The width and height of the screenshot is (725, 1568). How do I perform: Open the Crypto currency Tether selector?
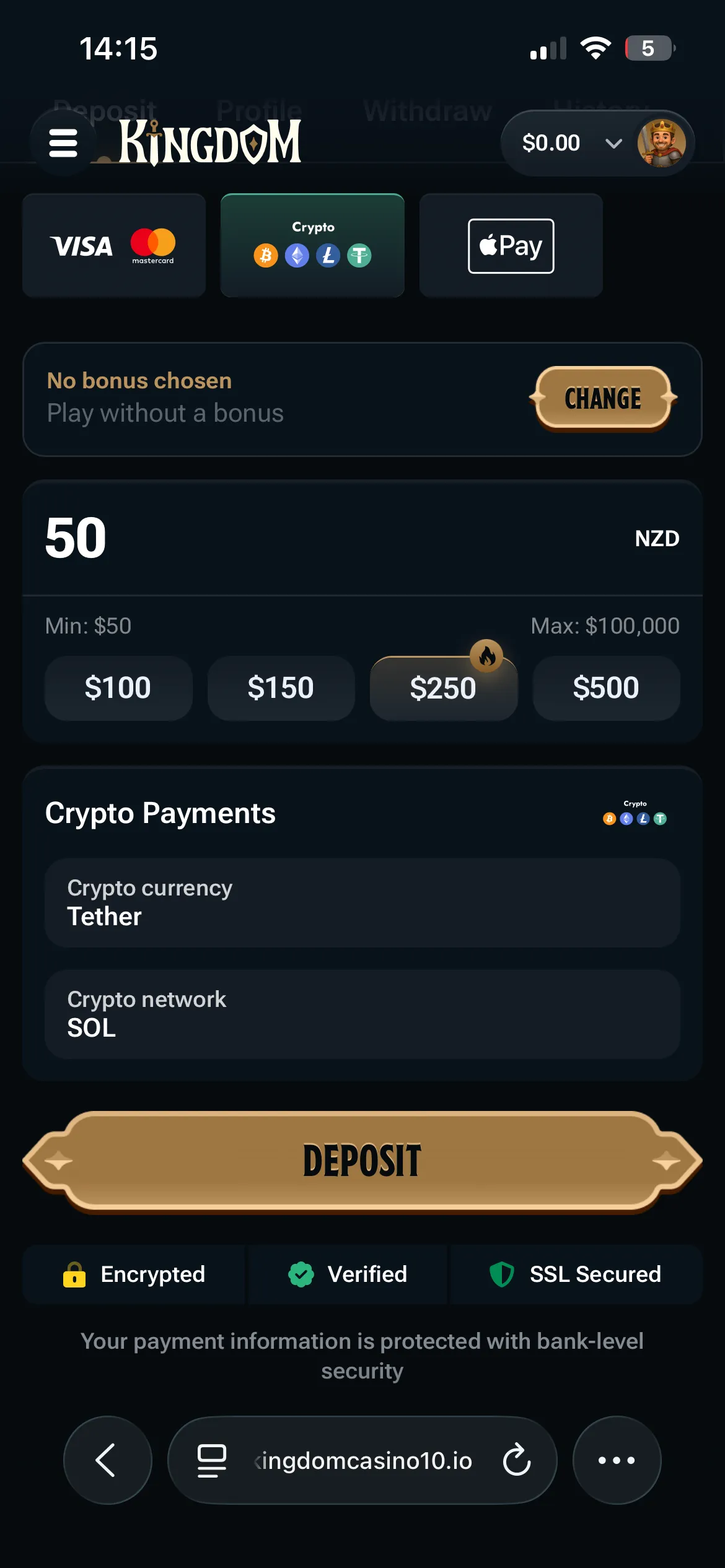[x=362, y=902]
